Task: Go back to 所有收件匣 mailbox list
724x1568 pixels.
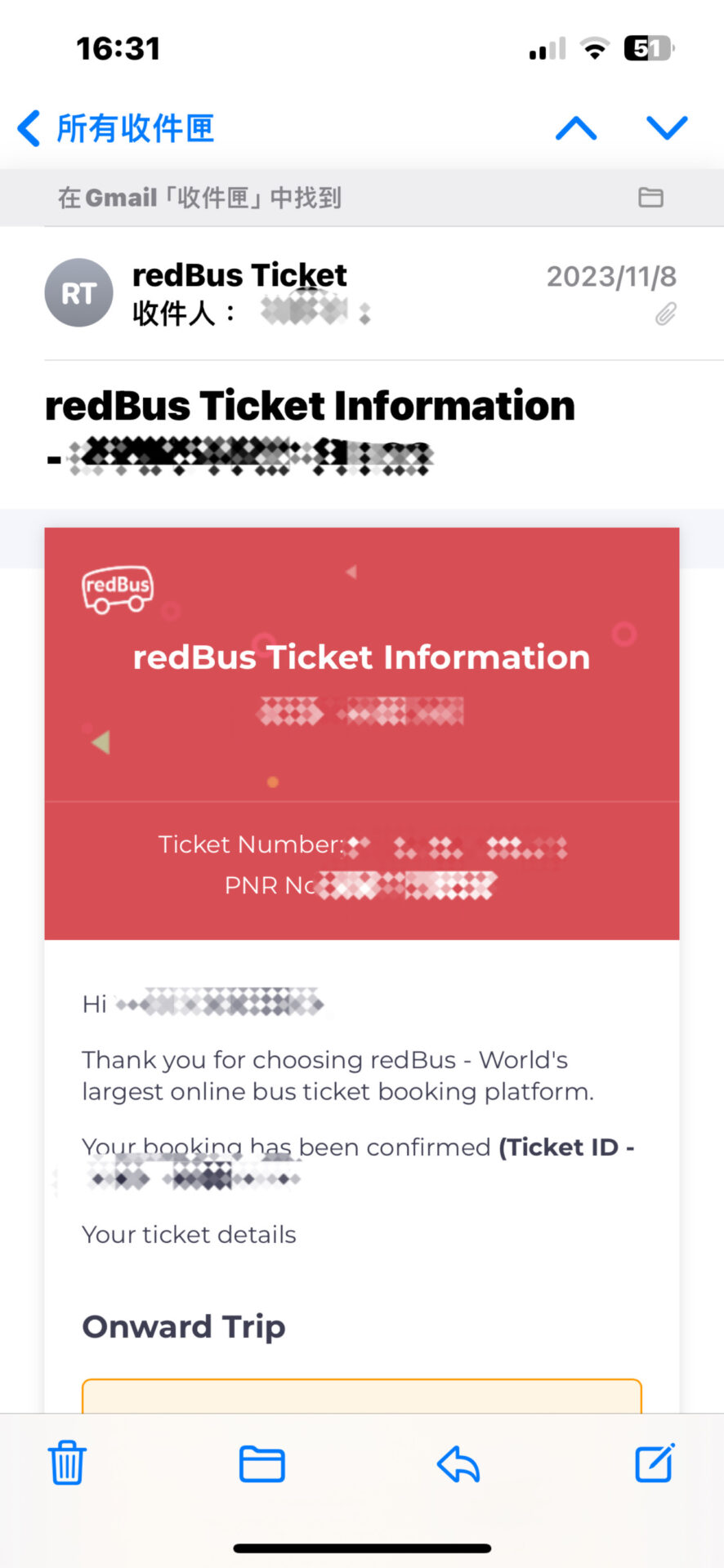Action: [116, 128]
